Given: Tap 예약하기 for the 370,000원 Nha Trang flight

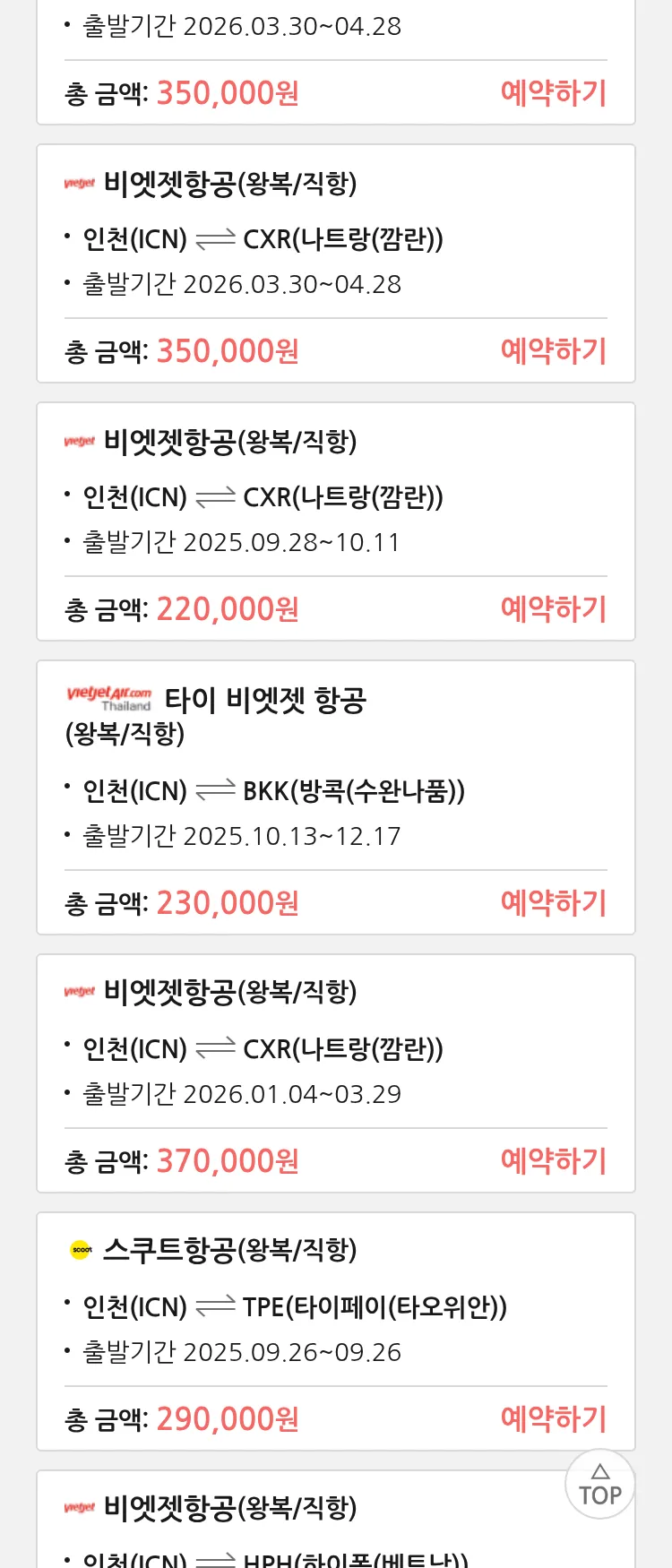Looking at the screenshot, I should point(553,1161).
